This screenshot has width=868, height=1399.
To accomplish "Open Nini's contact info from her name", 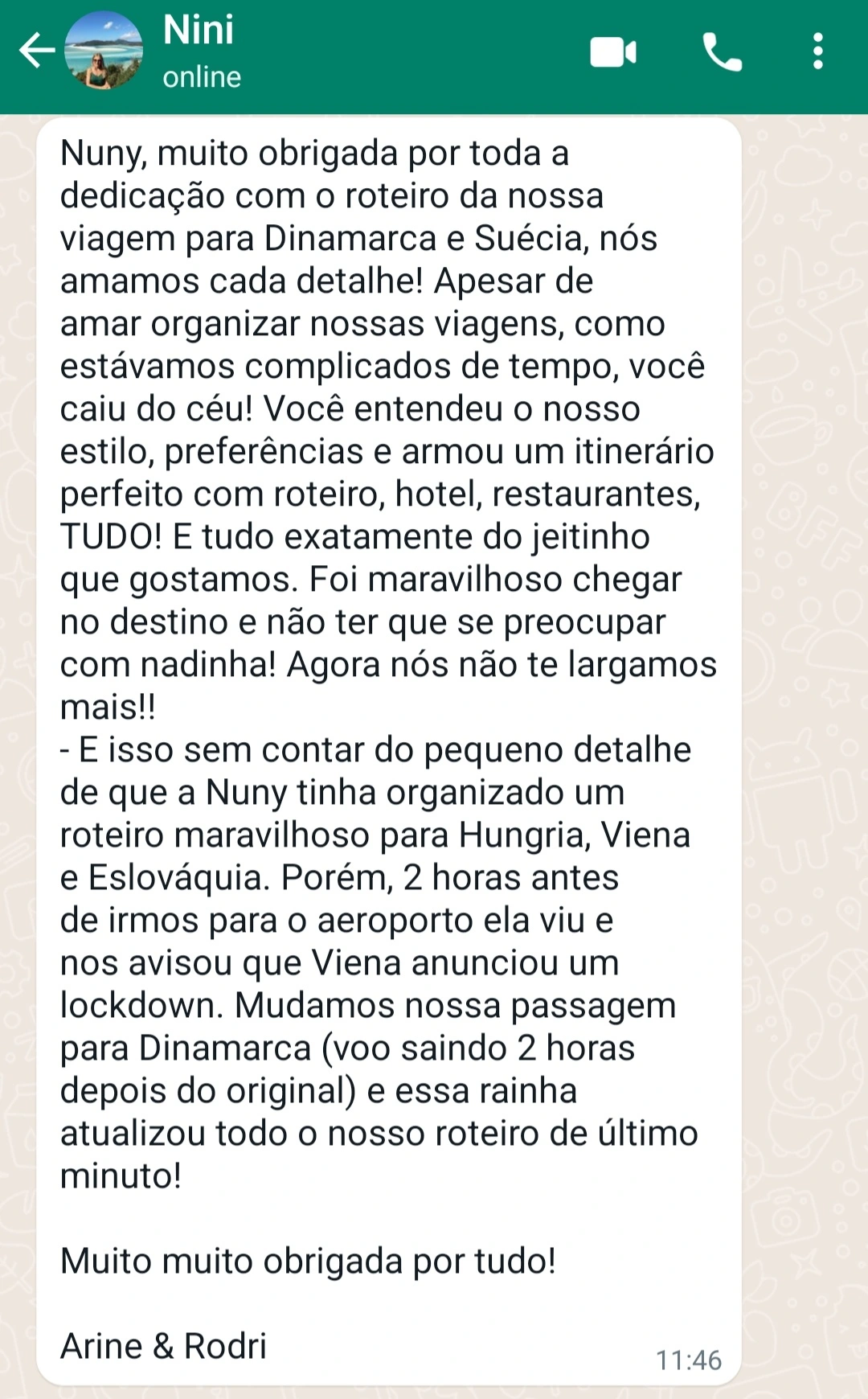I will tap(199, 31).
